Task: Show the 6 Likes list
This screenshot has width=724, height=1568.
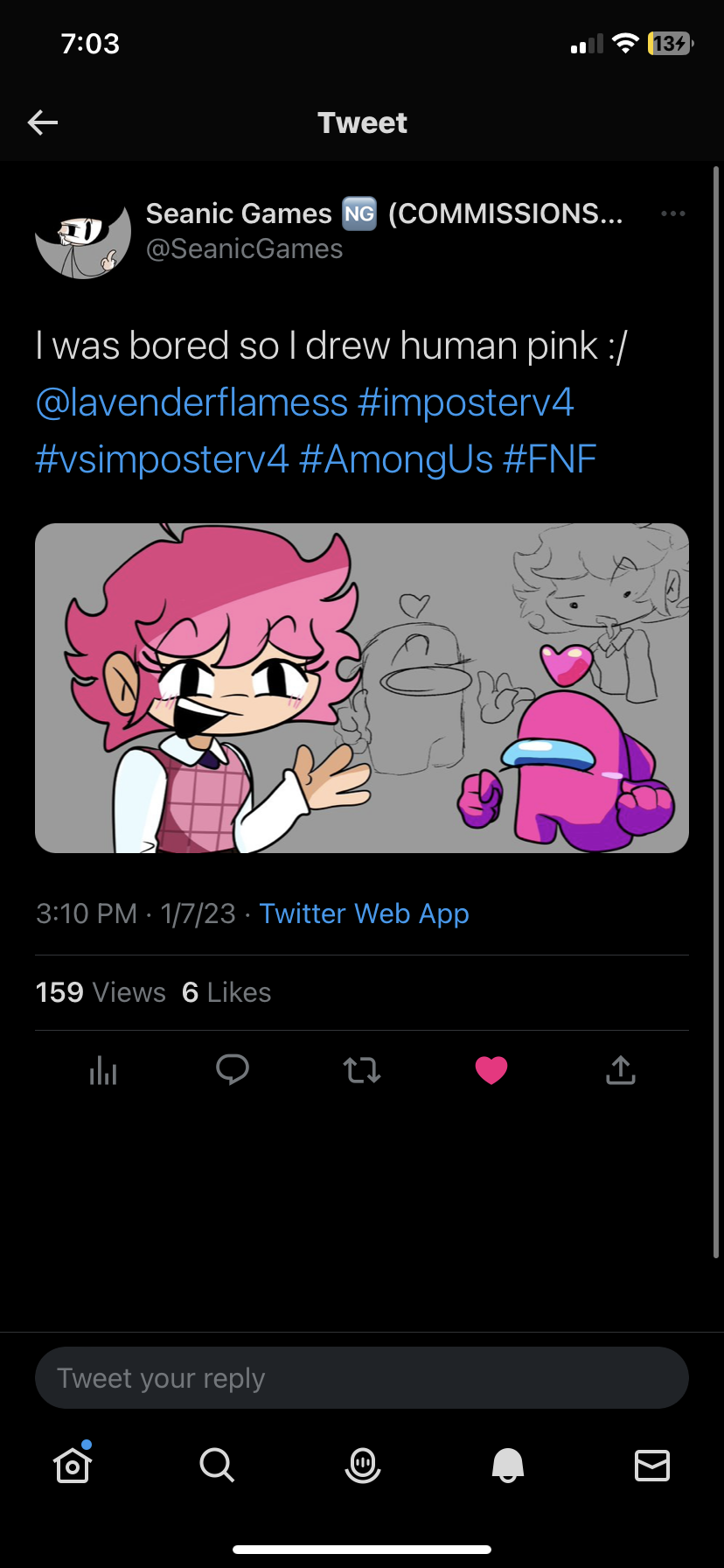Action: tap(226, 992)
